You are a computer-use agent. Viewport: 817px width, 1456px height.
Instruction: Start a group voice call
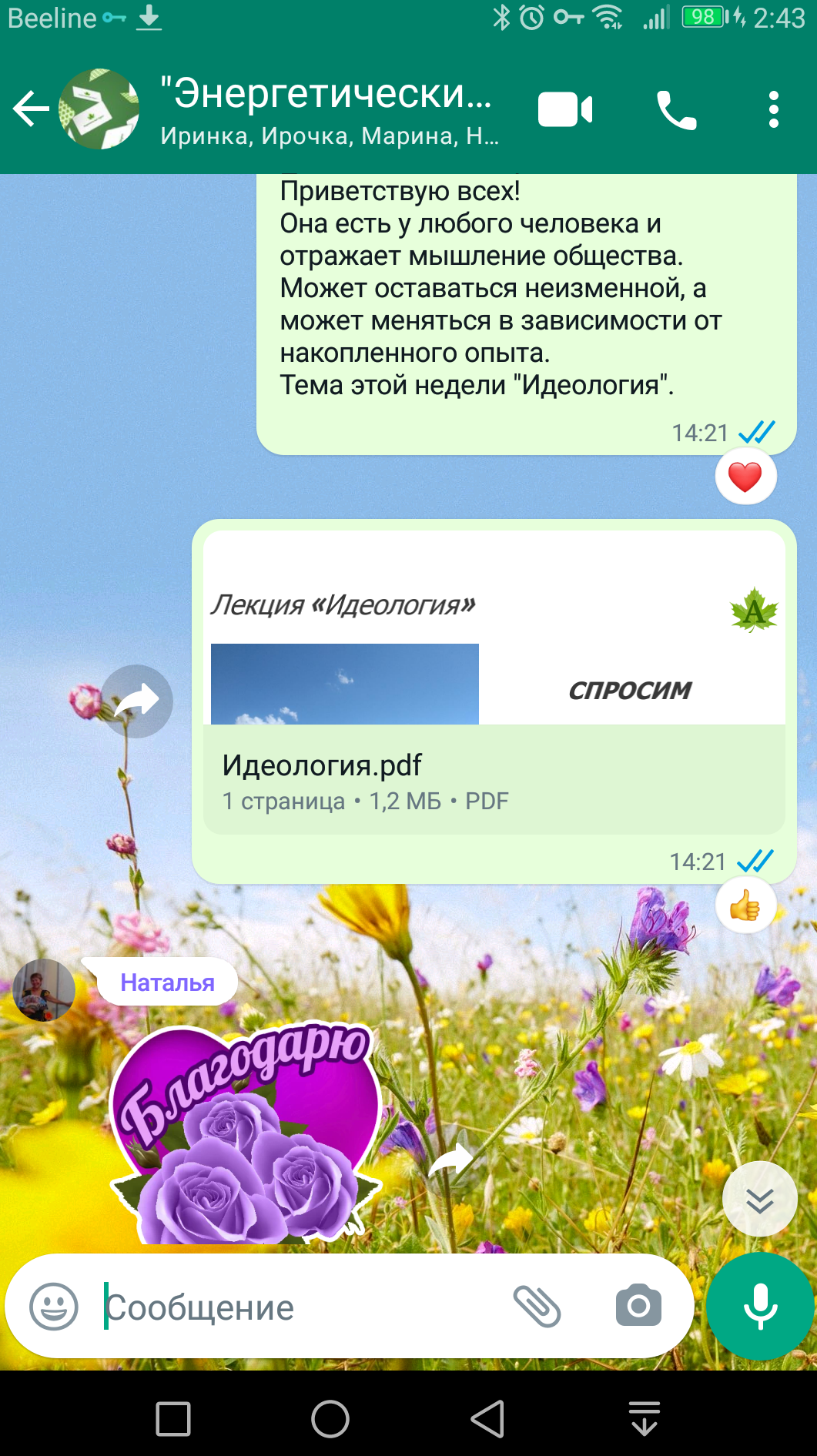click(x=676, y=110)
